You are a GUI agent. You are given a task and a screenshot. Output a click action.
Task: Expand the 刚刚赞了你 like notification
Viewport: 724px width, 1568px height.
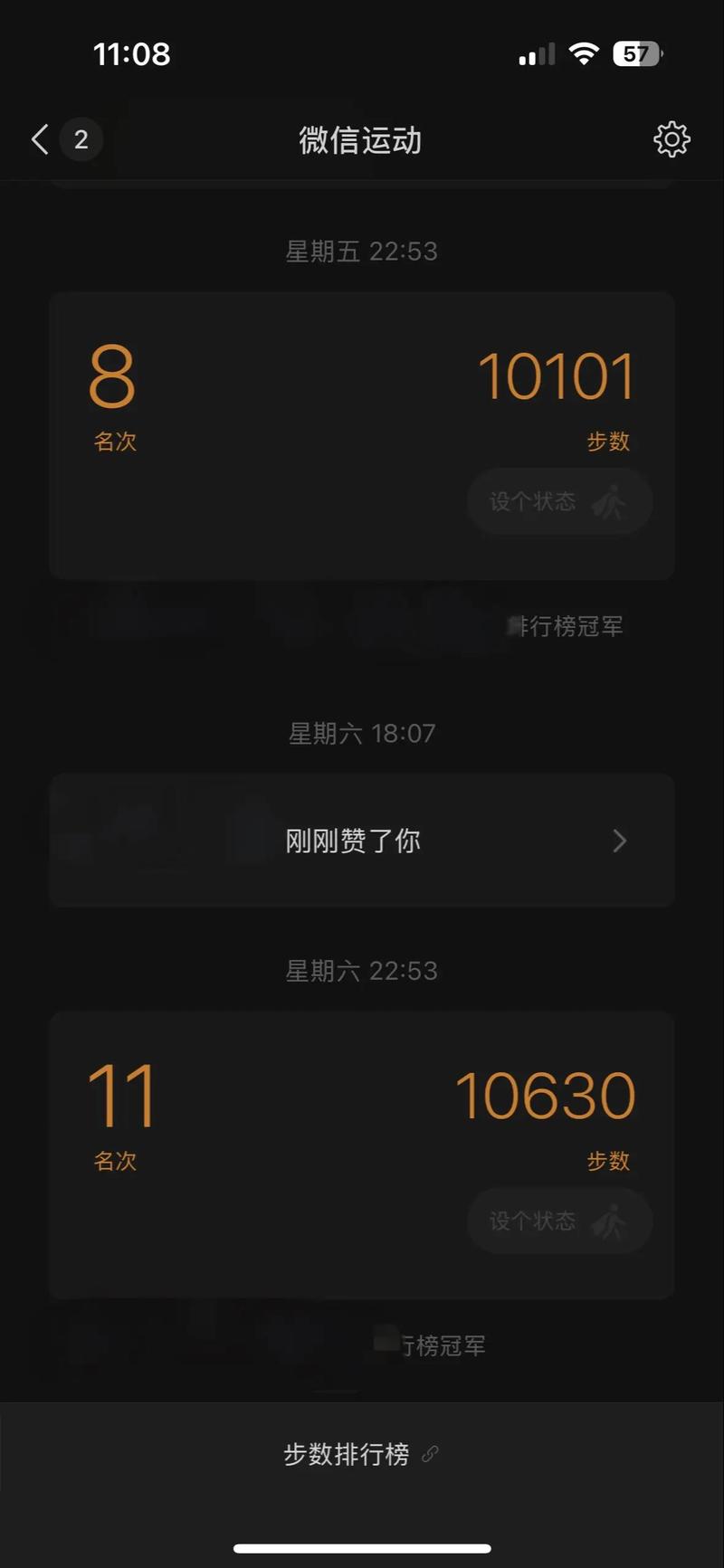pyautogui.click(x=354, y=841)
